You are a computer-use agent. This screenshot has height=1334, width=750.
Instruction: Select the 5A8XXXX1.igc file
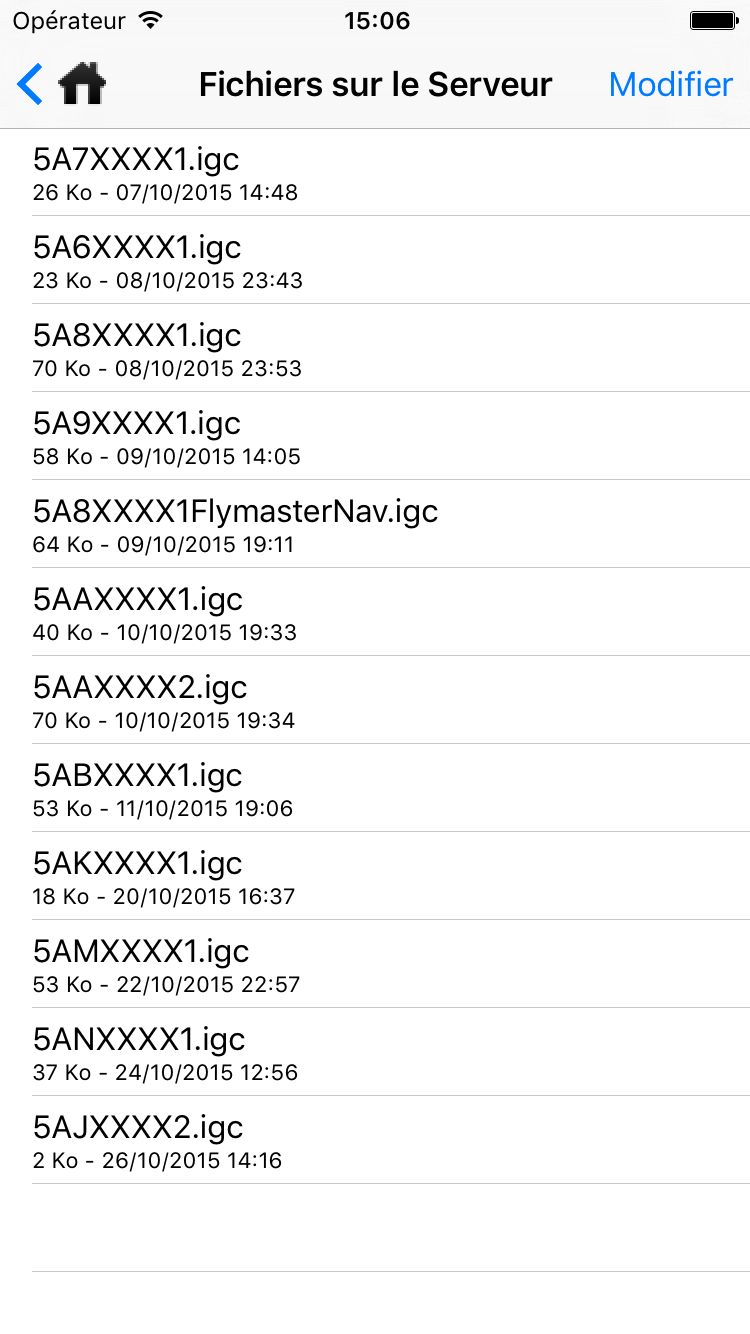point(375,348)
